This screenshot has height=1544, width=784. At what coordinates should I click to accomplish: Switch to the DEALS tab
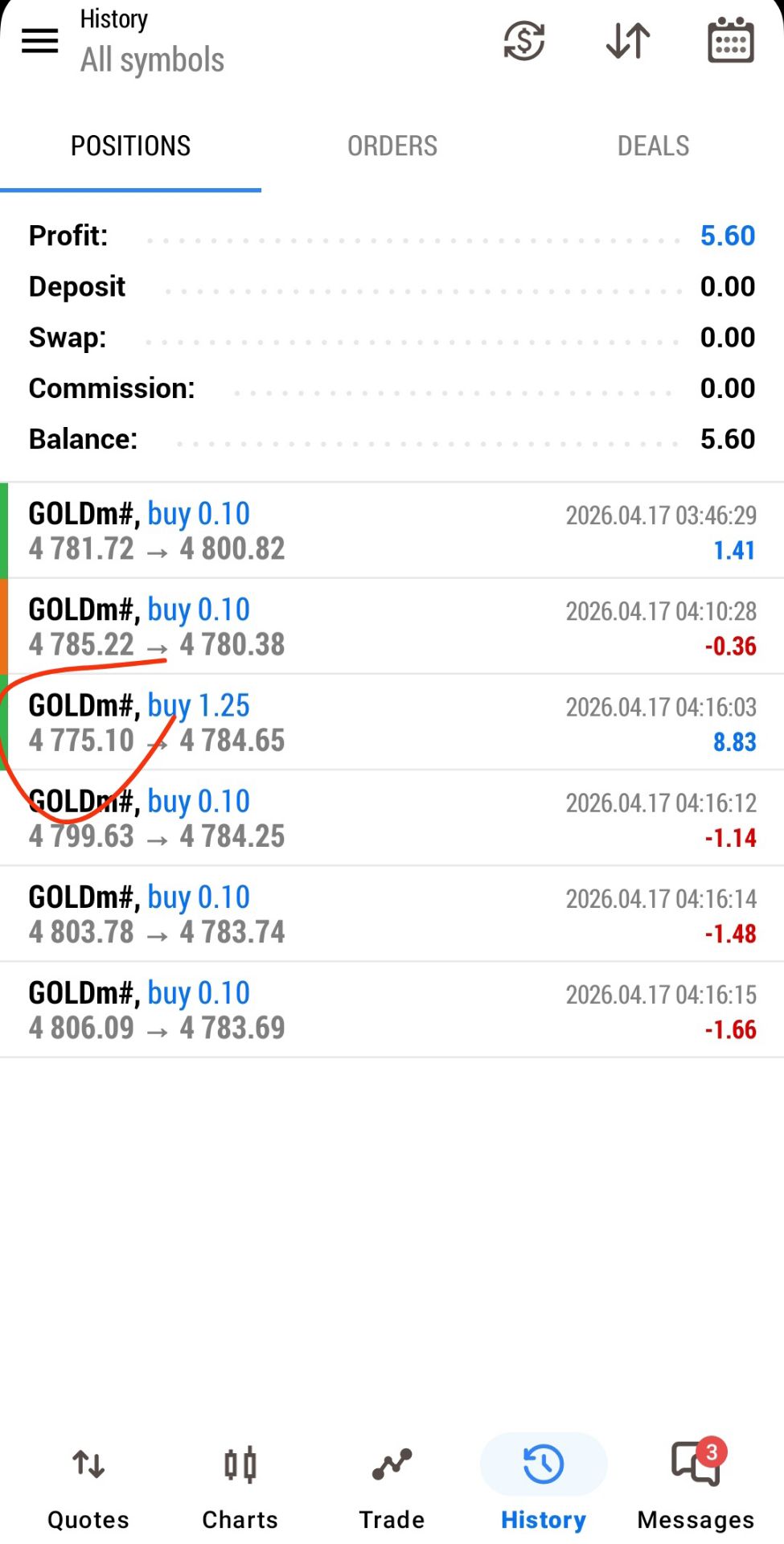[x=653, y=146]
